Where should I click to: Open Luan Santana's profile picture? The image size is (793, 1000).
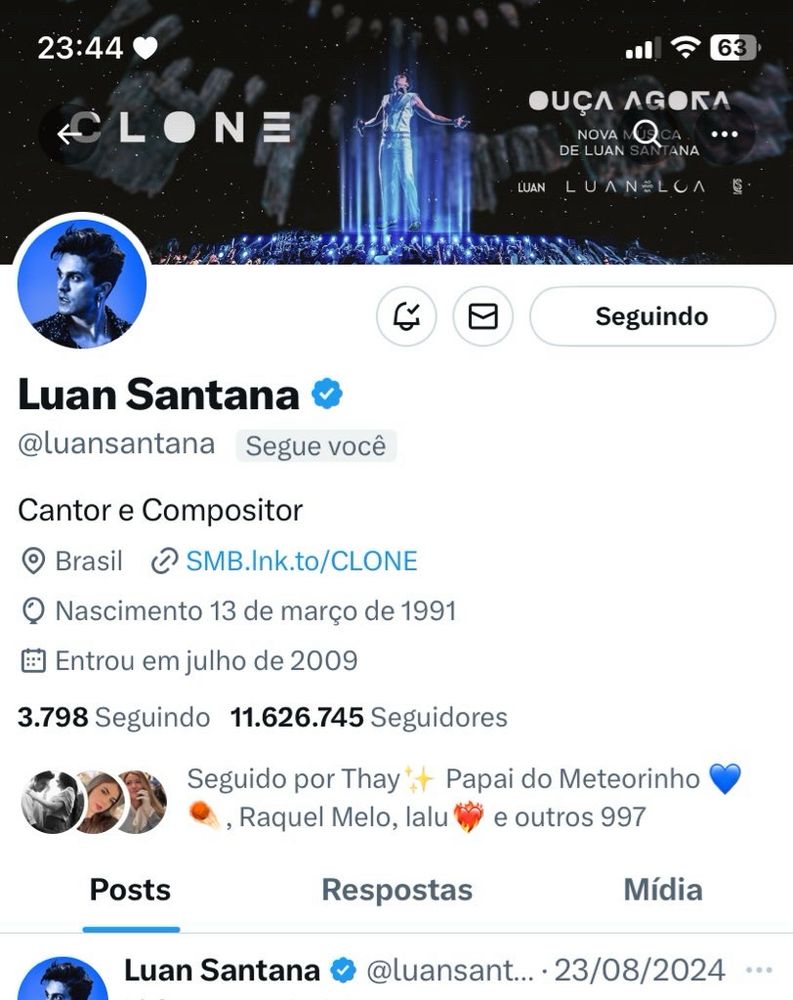82,284
